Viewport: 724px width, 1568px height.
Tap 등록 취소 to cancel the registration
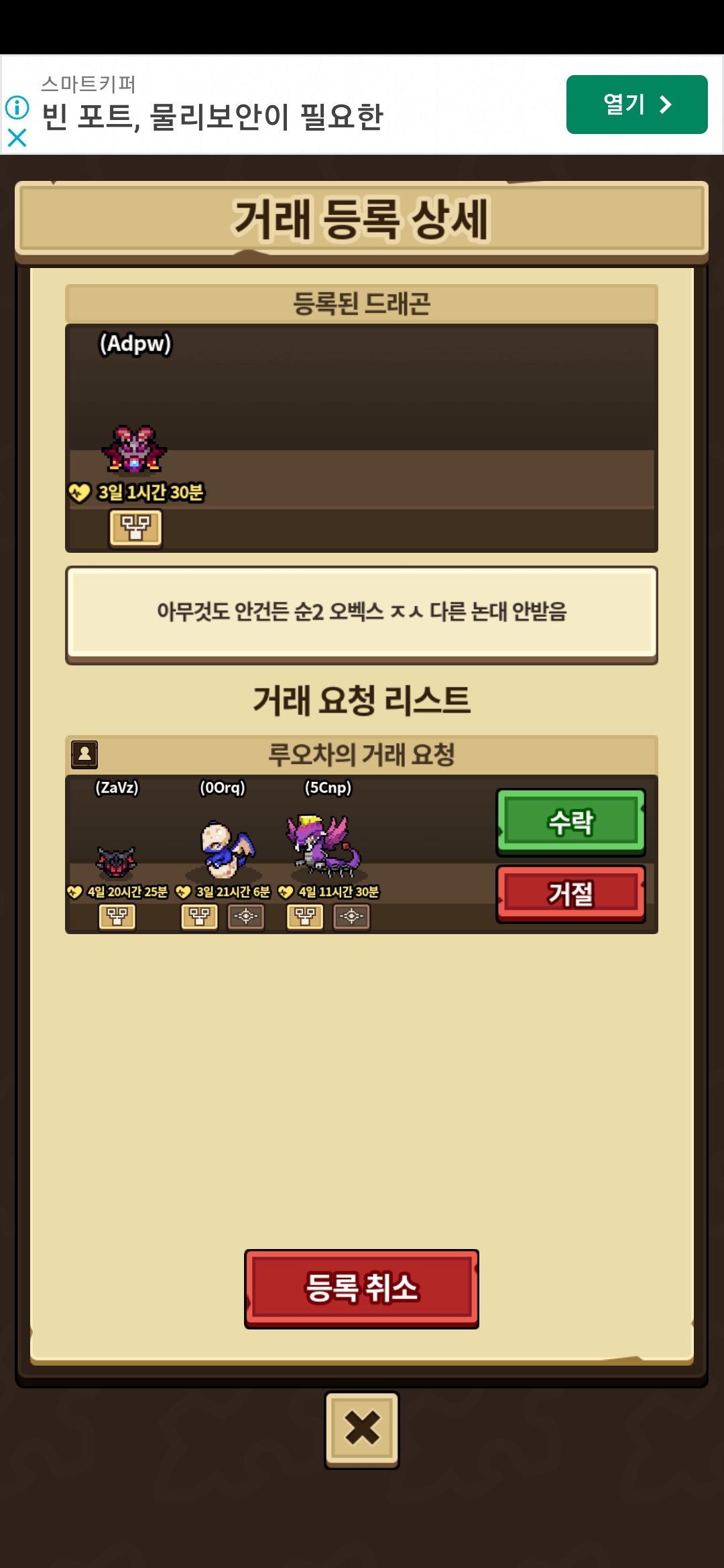click(361, 1288)
